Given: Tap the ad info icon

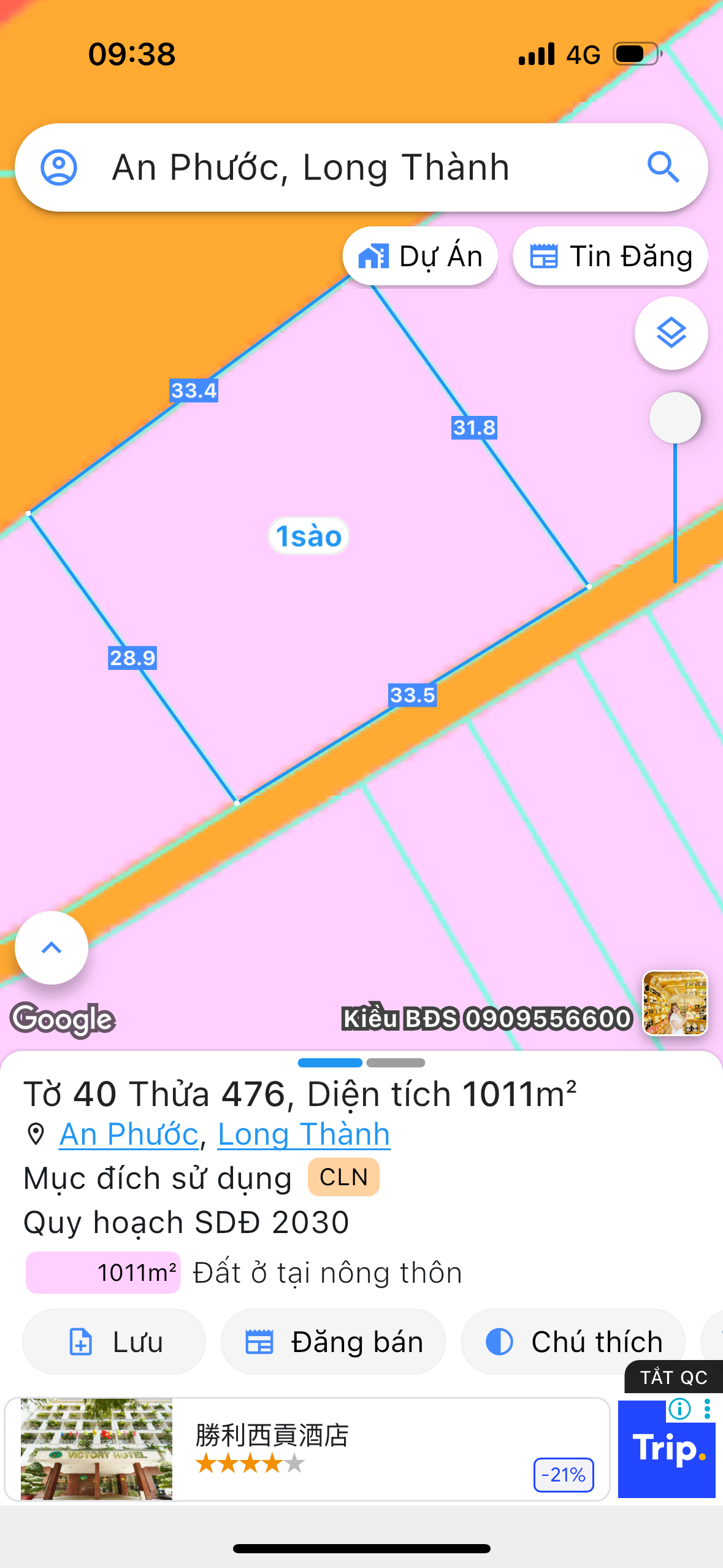Looking at the screenshot, I should [679, 1409].
